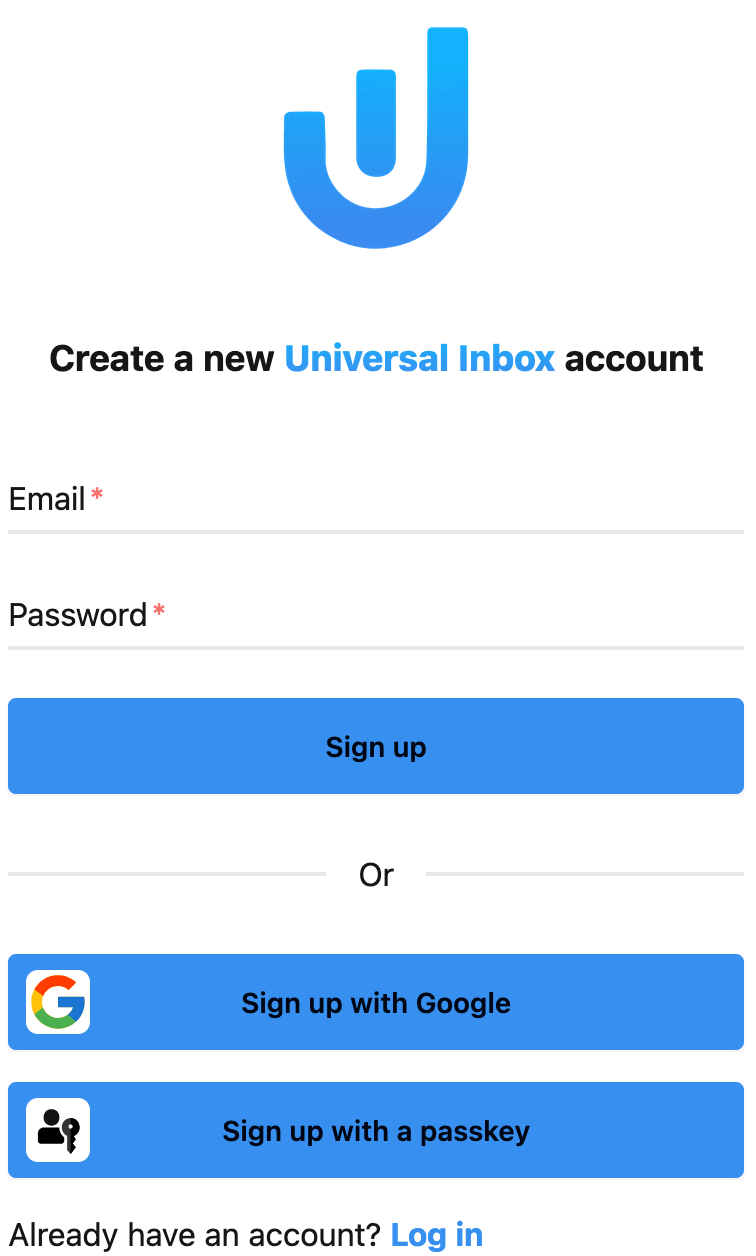Click the "Universal Inbox" blue heading text

[419, 358]
